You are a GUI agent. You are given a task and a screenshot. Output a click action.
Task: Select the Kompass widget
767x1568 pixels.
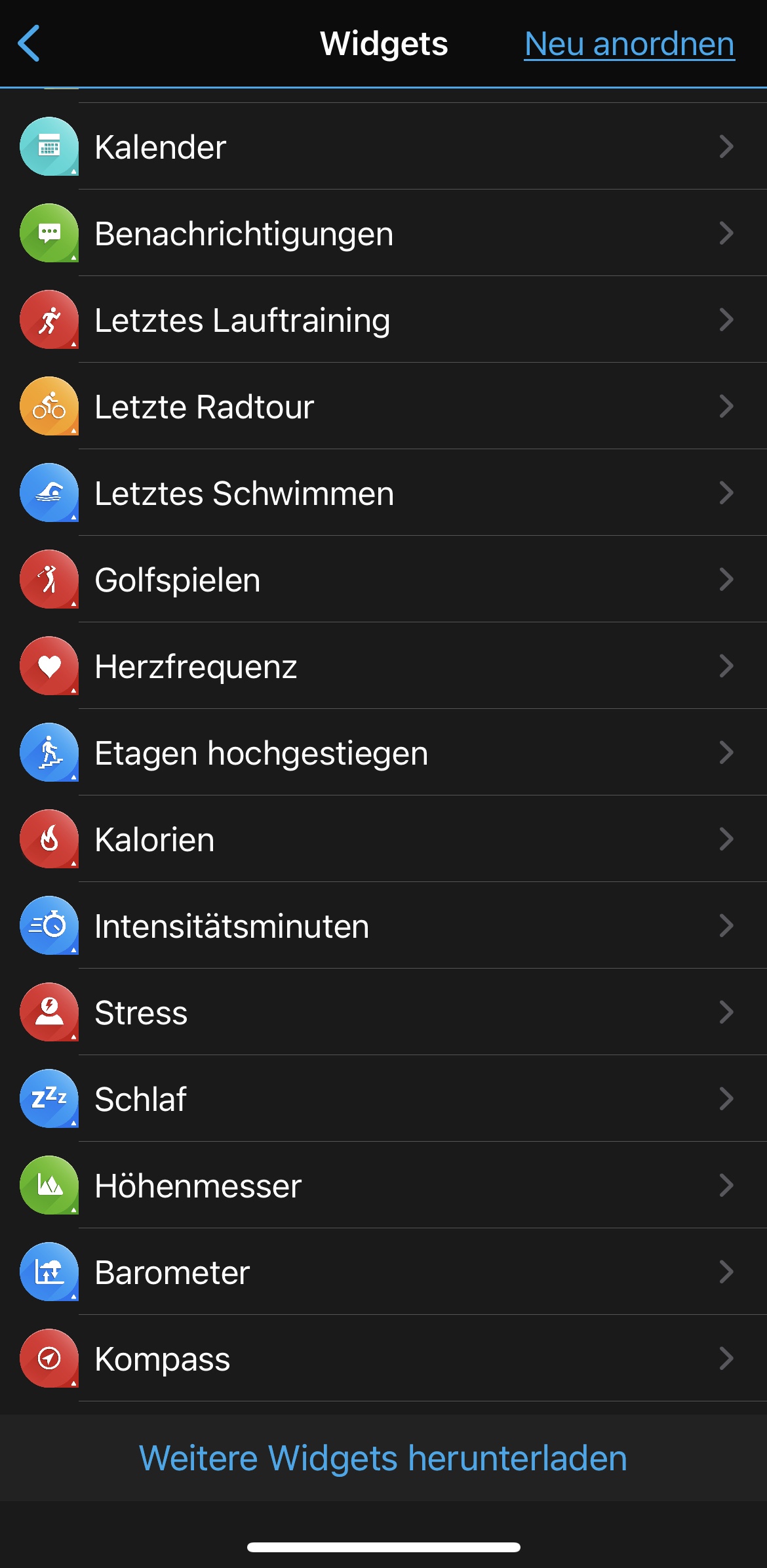[383, 1359]
